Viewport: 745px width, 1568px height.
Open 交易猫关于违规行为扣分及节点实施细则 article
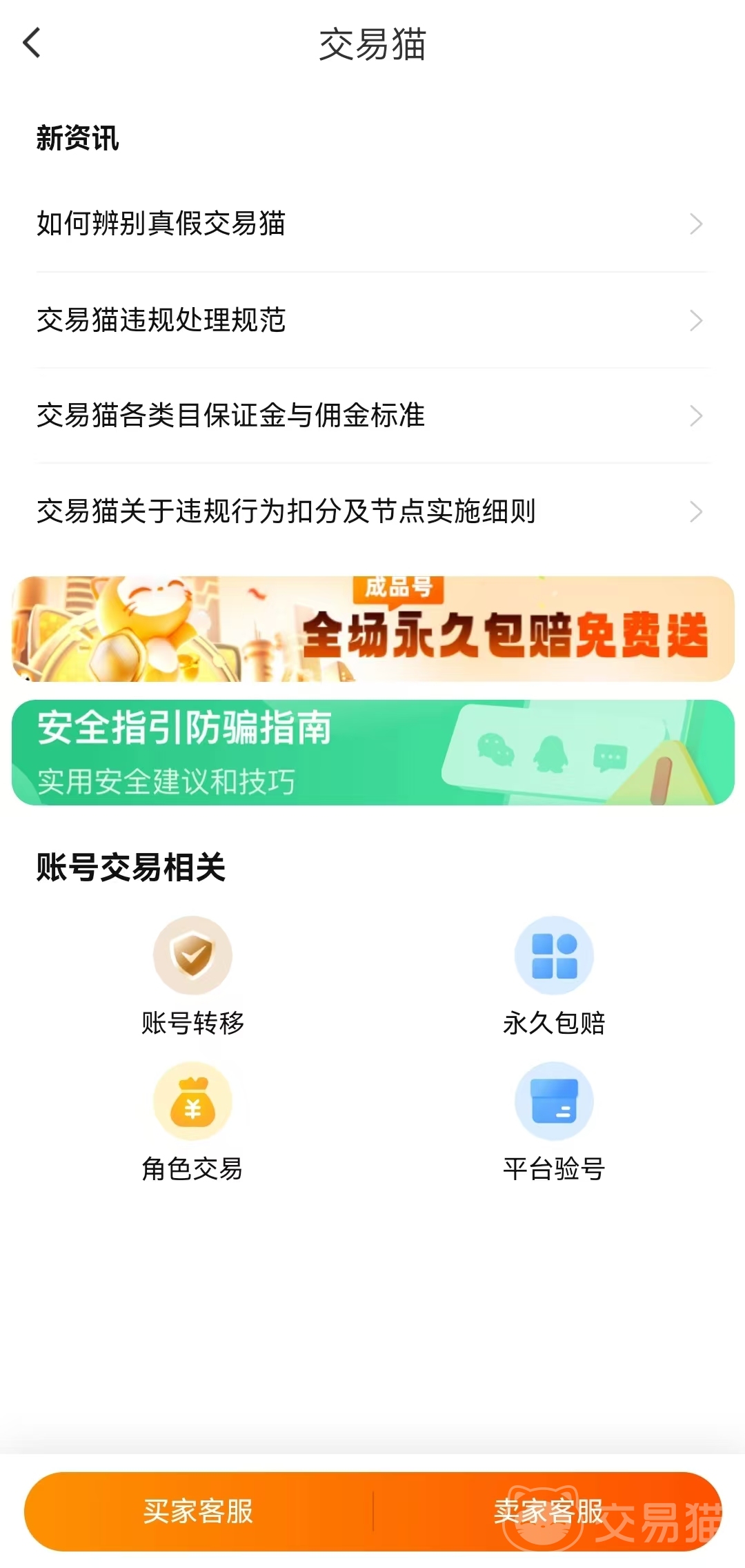372,511
